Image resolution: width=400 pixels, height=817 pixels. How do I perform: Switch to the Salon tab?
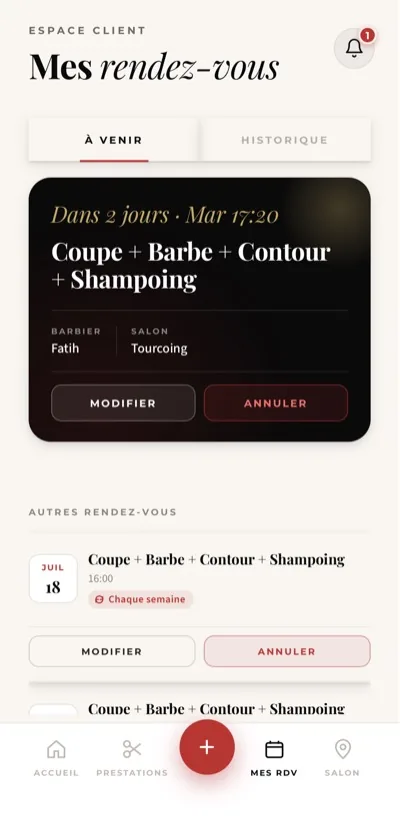342,758
